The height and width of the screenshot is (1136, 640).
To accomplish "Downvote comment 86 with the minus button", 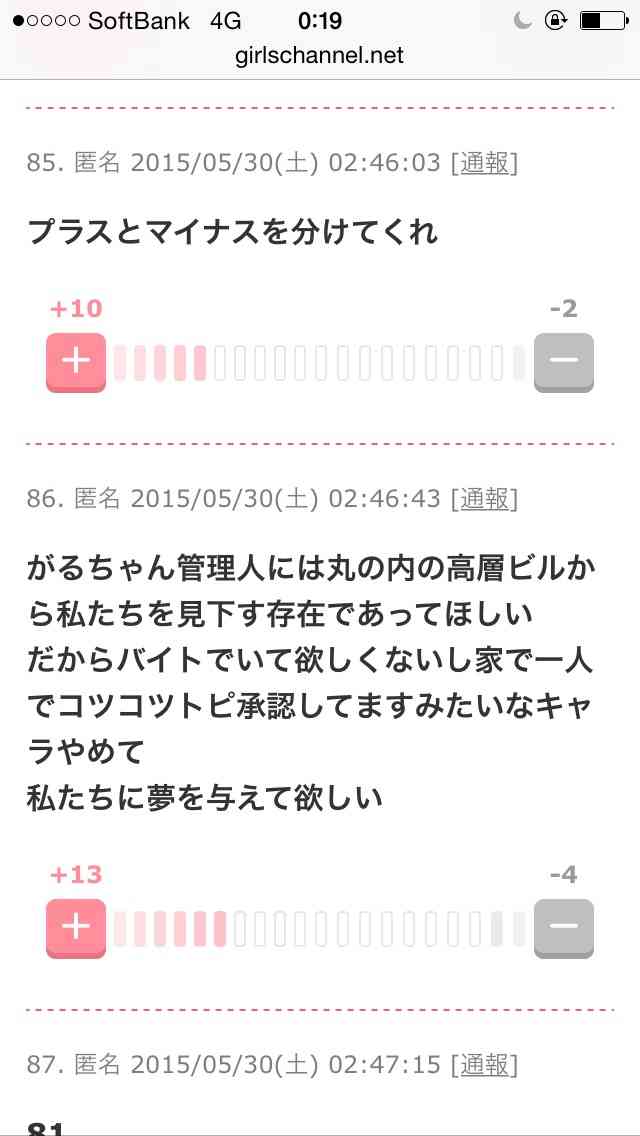I will pos(564,928).
